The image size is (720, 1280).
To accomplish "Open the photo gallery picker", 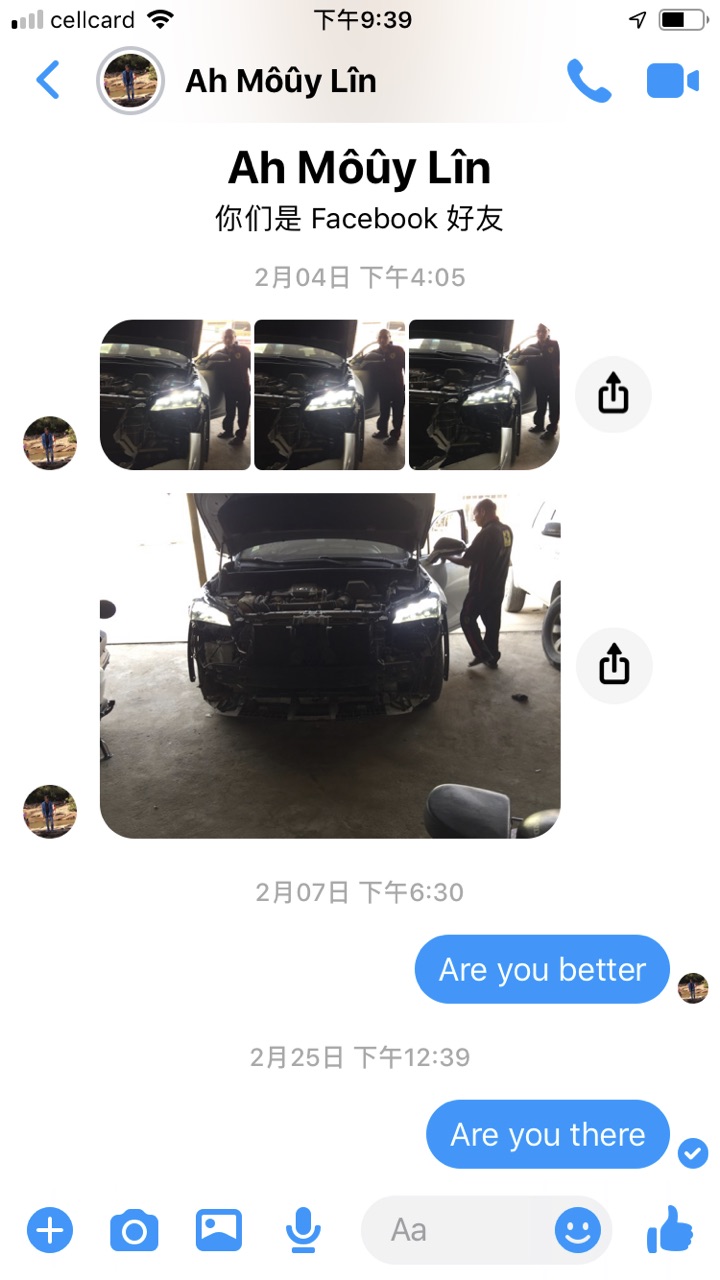I will 218,1229.
